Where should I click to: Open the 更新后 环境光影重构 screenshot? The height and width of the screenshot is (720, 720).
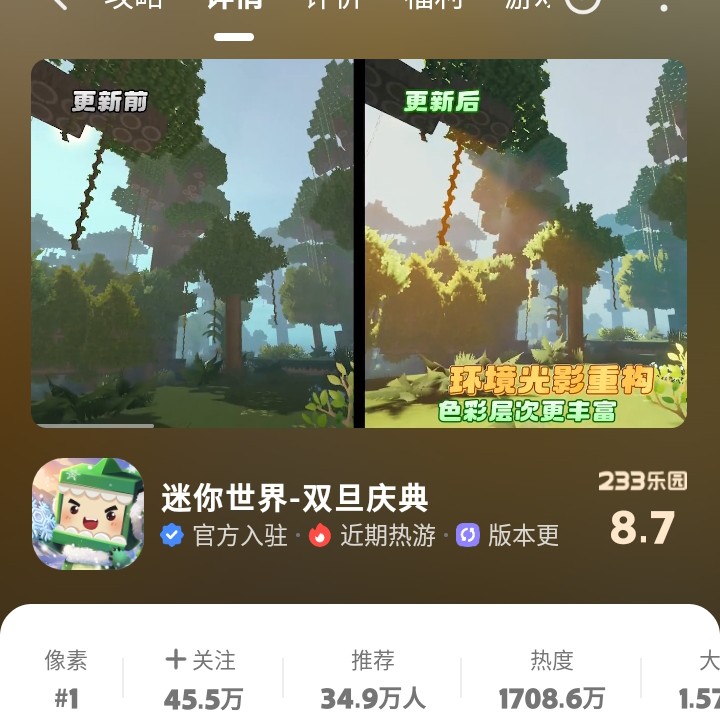[526, 243]
